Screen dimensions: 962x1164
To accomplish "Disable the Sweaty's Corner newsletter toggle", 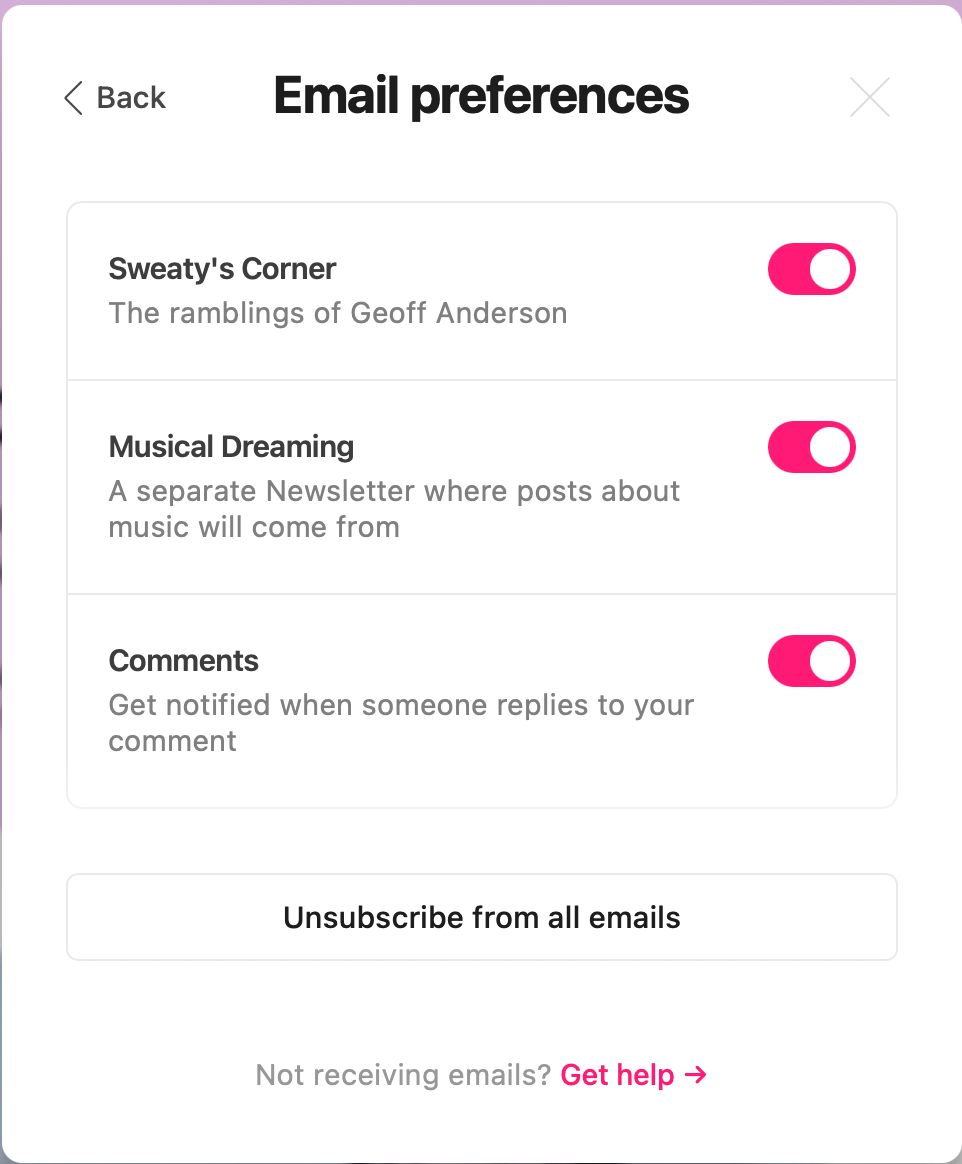I will point(811,269).
